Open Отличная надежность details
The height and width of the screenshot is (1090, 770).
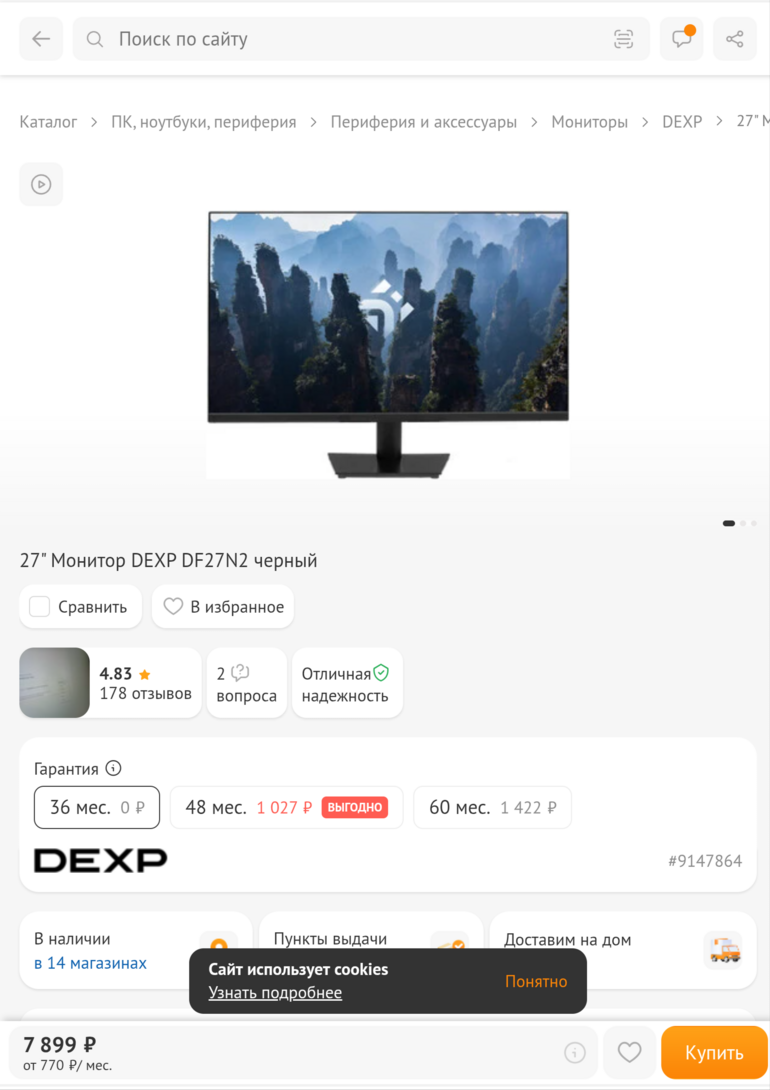tap(346, 684)
